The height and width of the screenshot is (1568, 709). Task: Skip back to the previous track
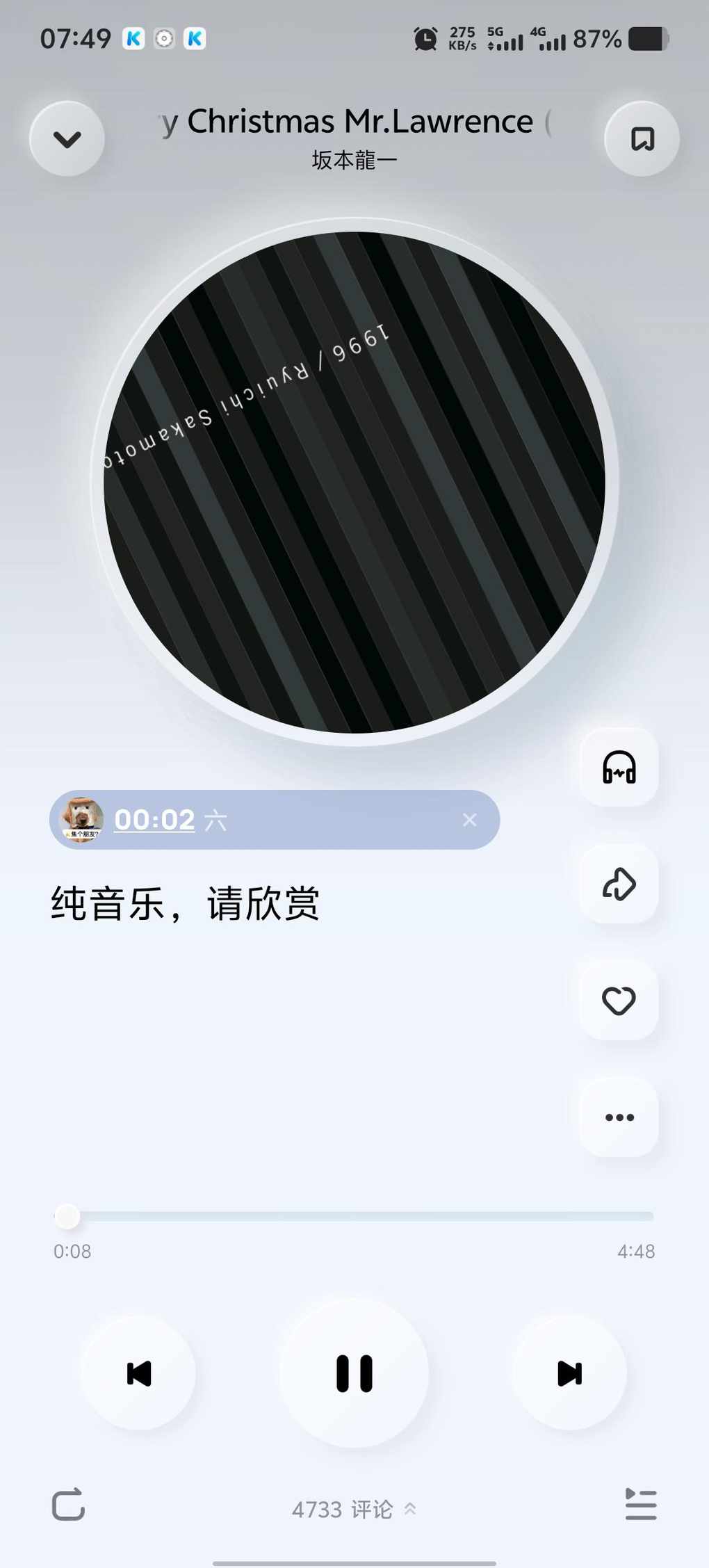[139, 1373]
